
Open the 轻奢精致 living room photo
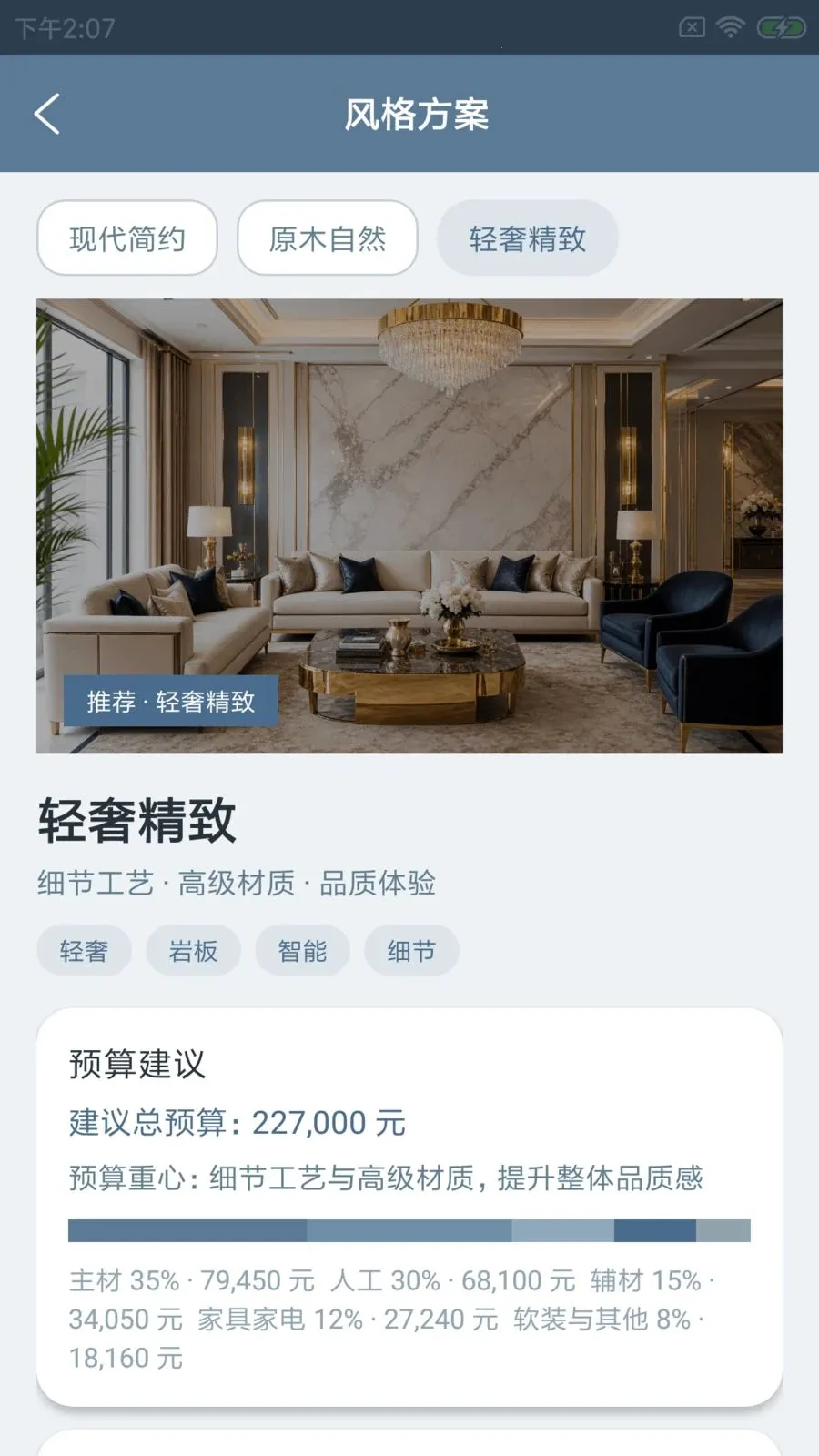click(x=409, y=526)
